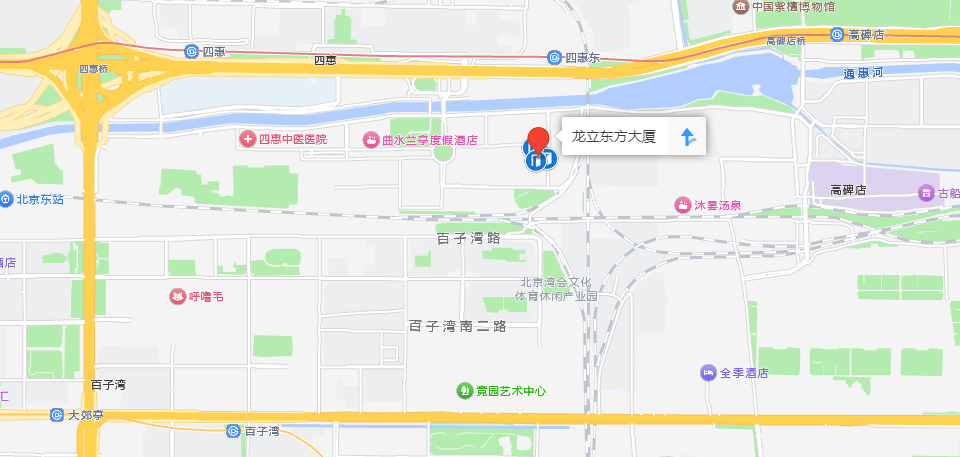Tap the blue directions arrow beside 龙立东方大厦

click(688, 137)
